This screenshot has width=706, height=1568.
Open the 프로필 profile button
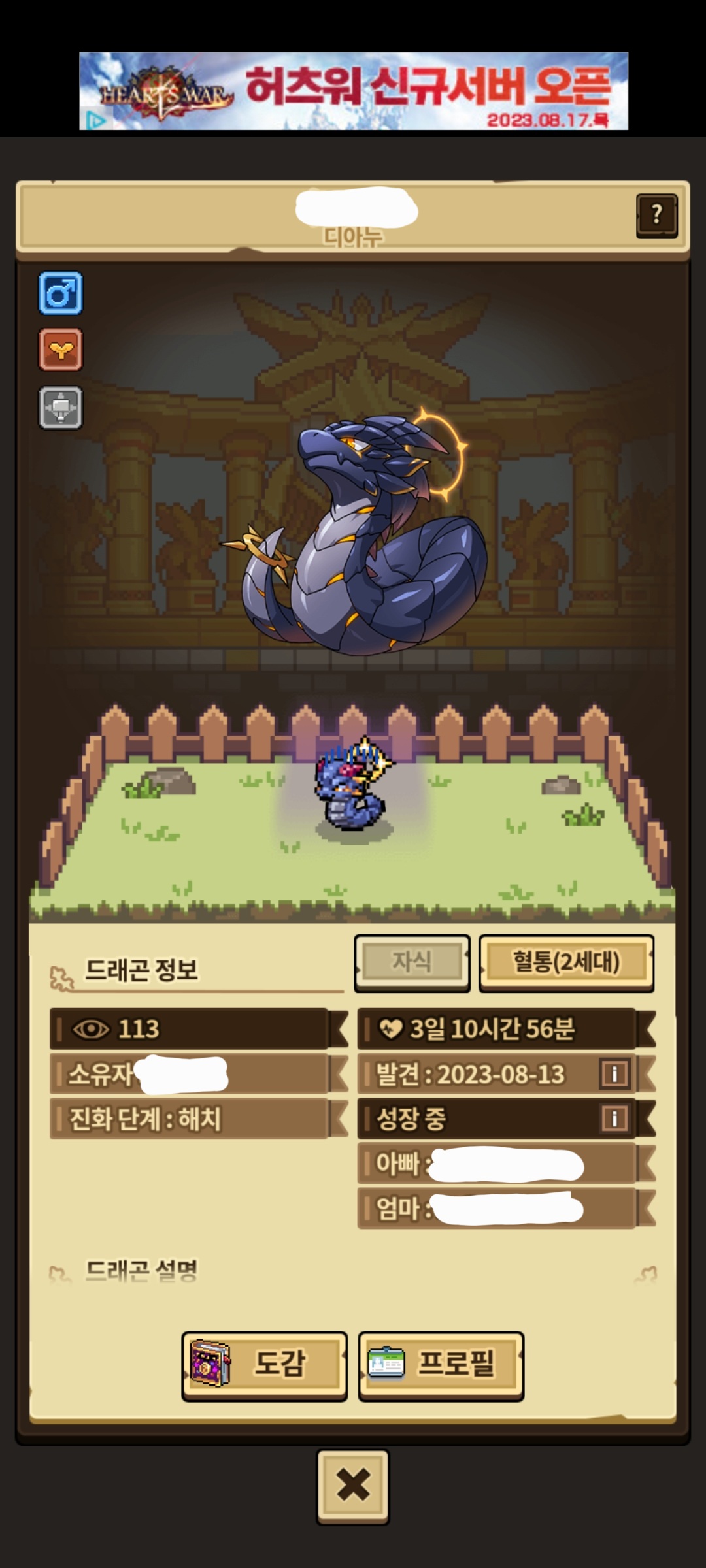coord(441,1365)
